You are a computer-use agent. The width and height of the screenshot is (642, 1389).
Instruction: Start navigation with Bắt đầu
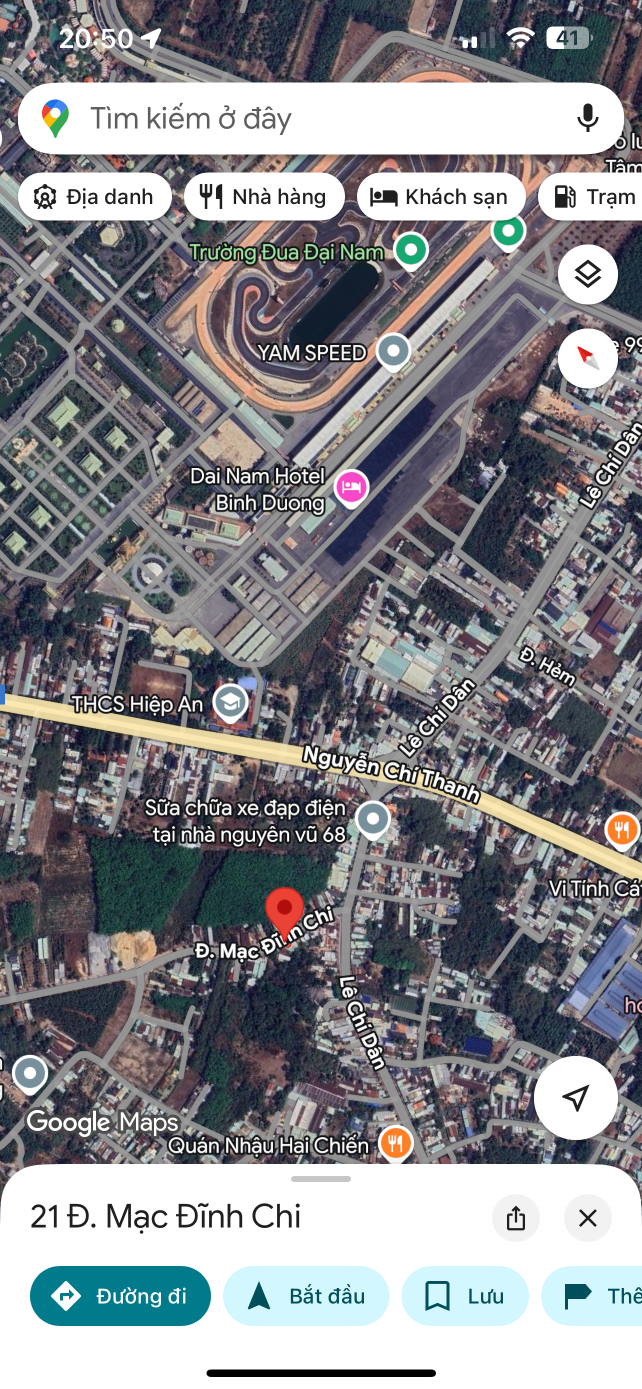306,1296
